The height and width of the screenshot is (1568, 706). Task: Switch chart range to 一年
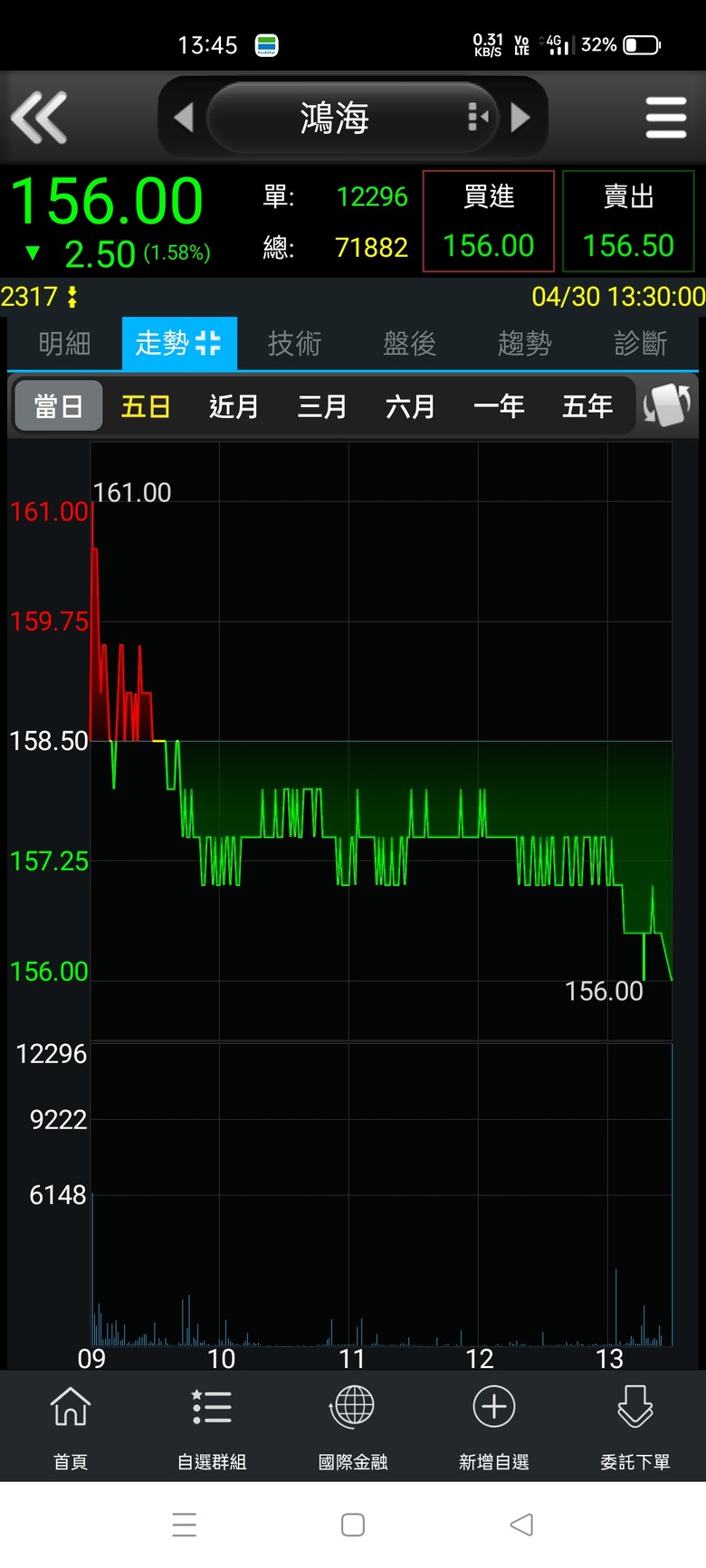coord(499,406)
